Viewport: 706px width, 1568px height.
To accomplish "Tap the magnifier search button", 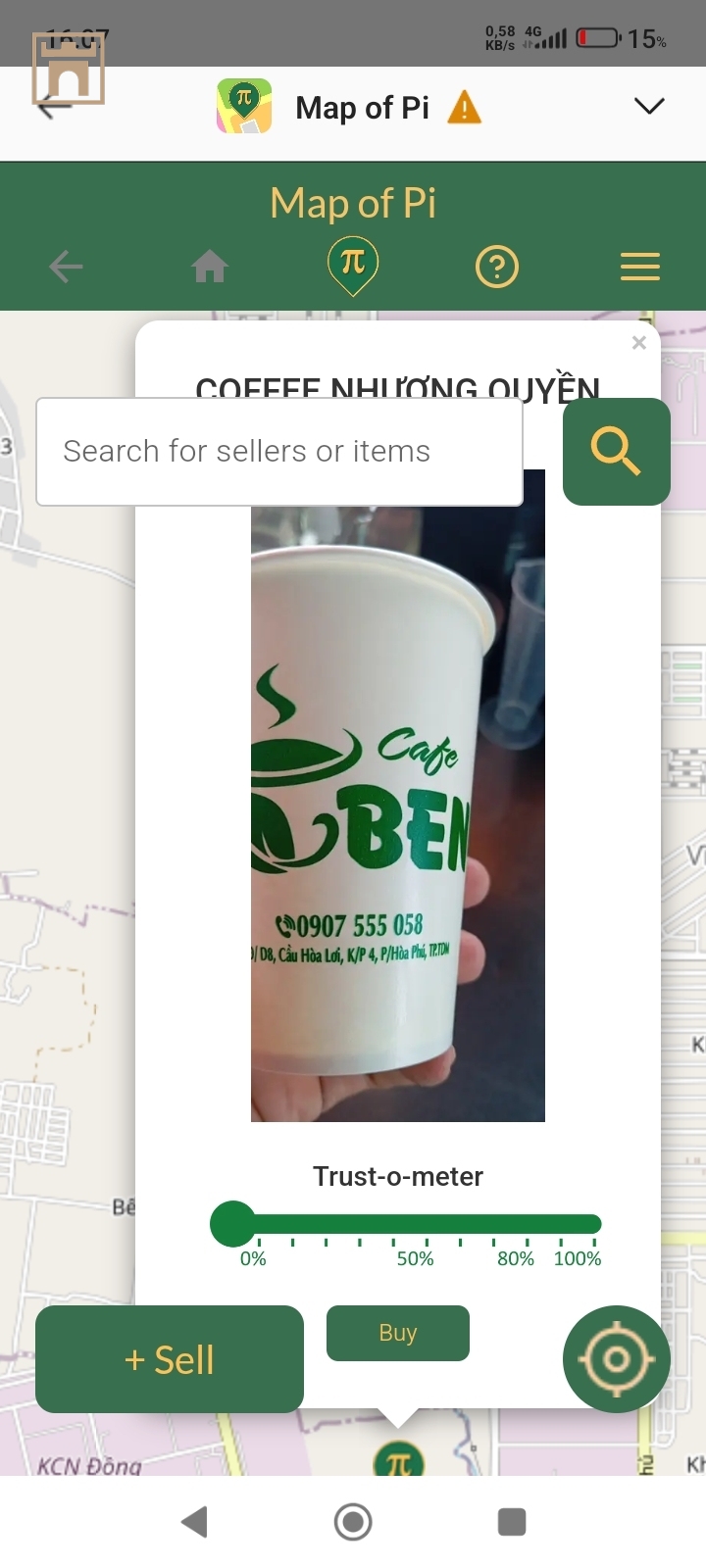I will 616,452.
